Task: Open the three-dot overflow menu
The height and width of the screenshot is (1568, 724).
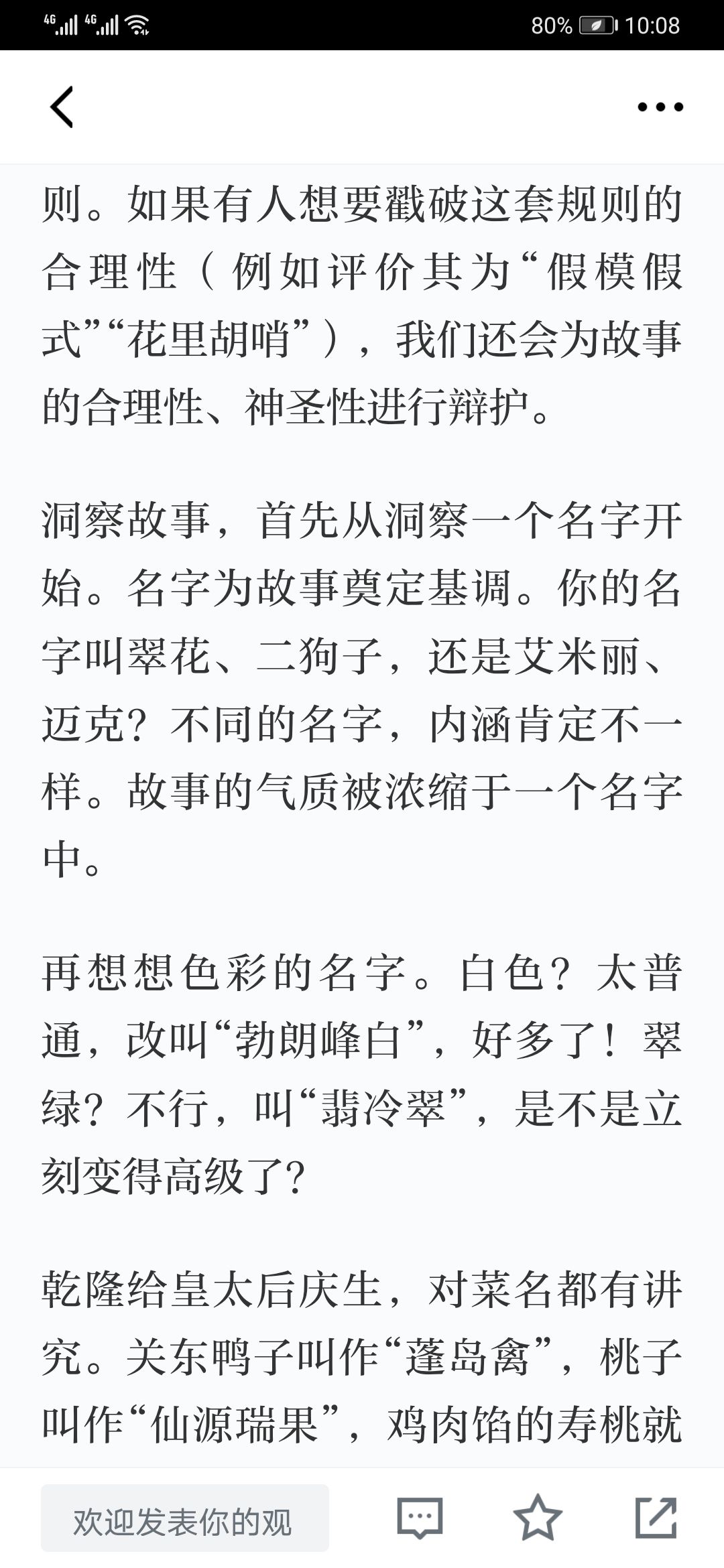Action: [660, 107]
